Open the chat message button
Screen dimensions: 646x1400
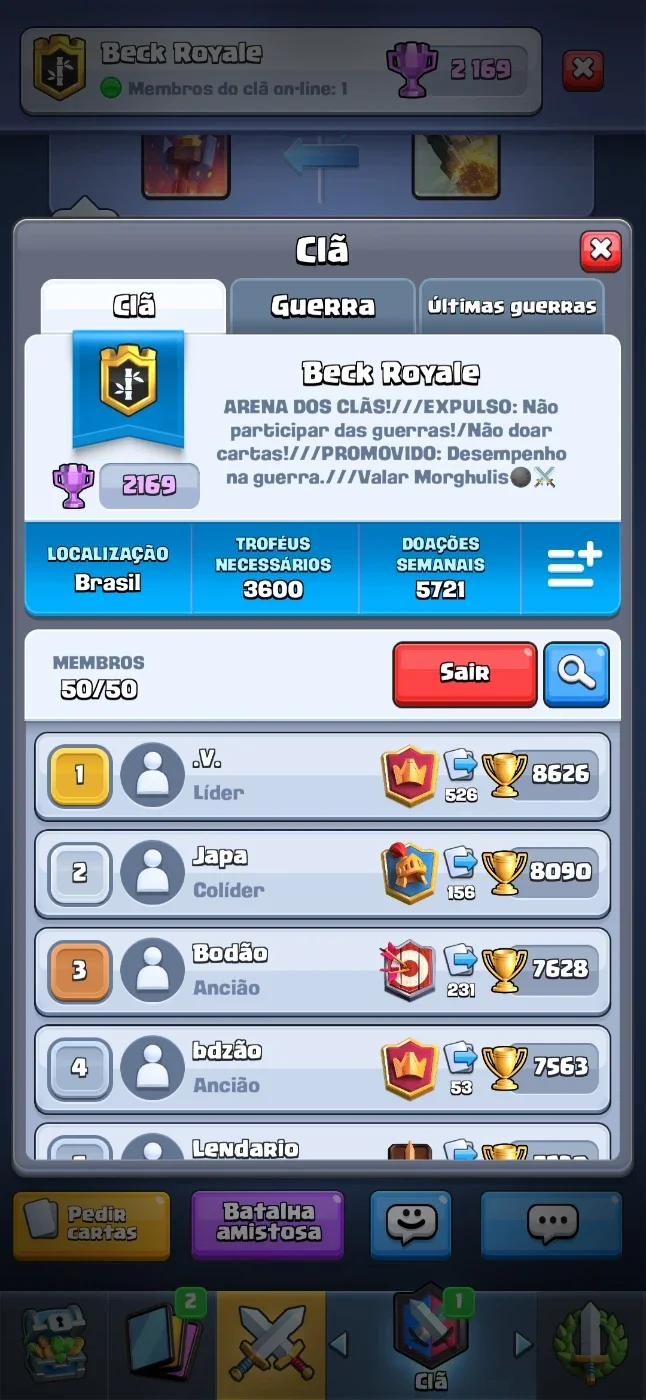[551, 1224]
